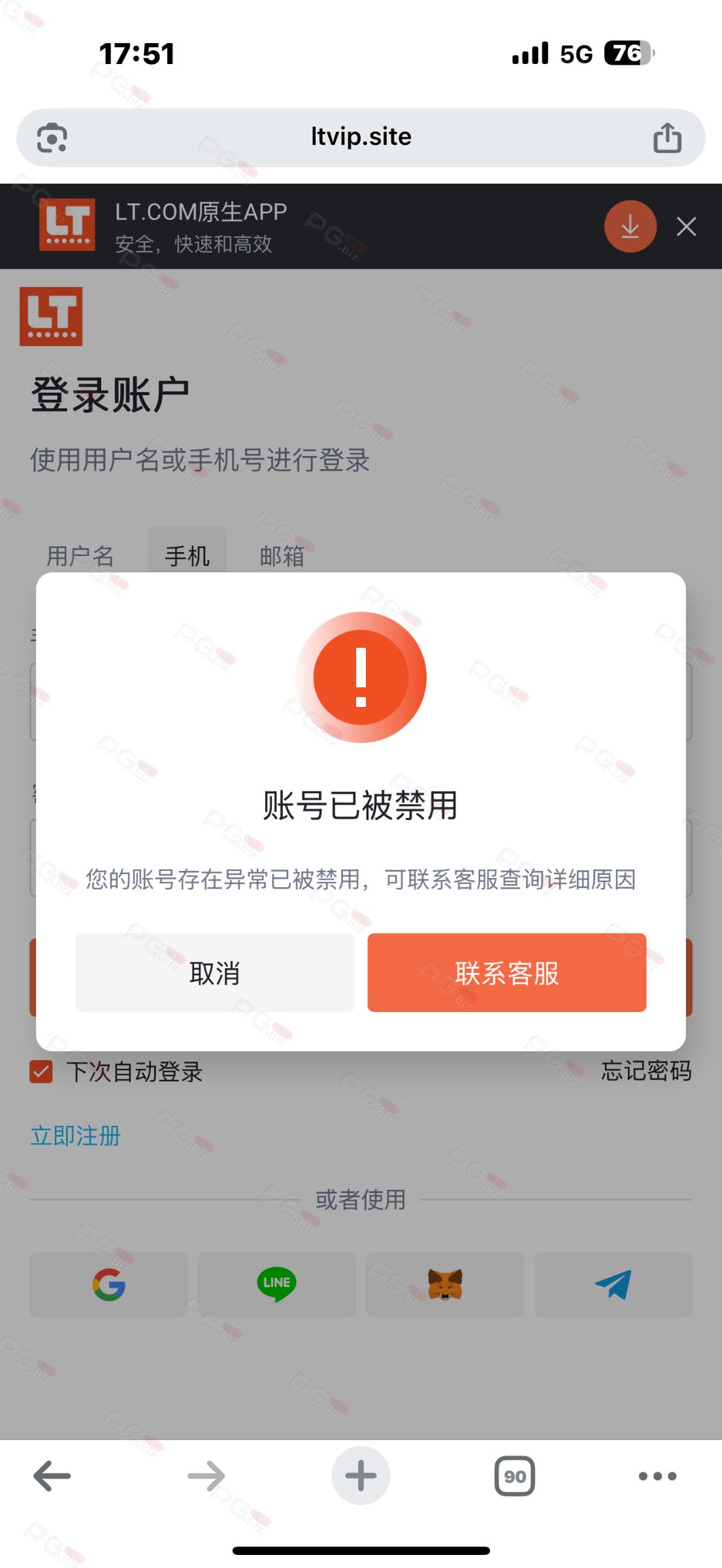This screenshot has width=722, height=1568.
Task: Close the app download banner
Action: point(686,226)
